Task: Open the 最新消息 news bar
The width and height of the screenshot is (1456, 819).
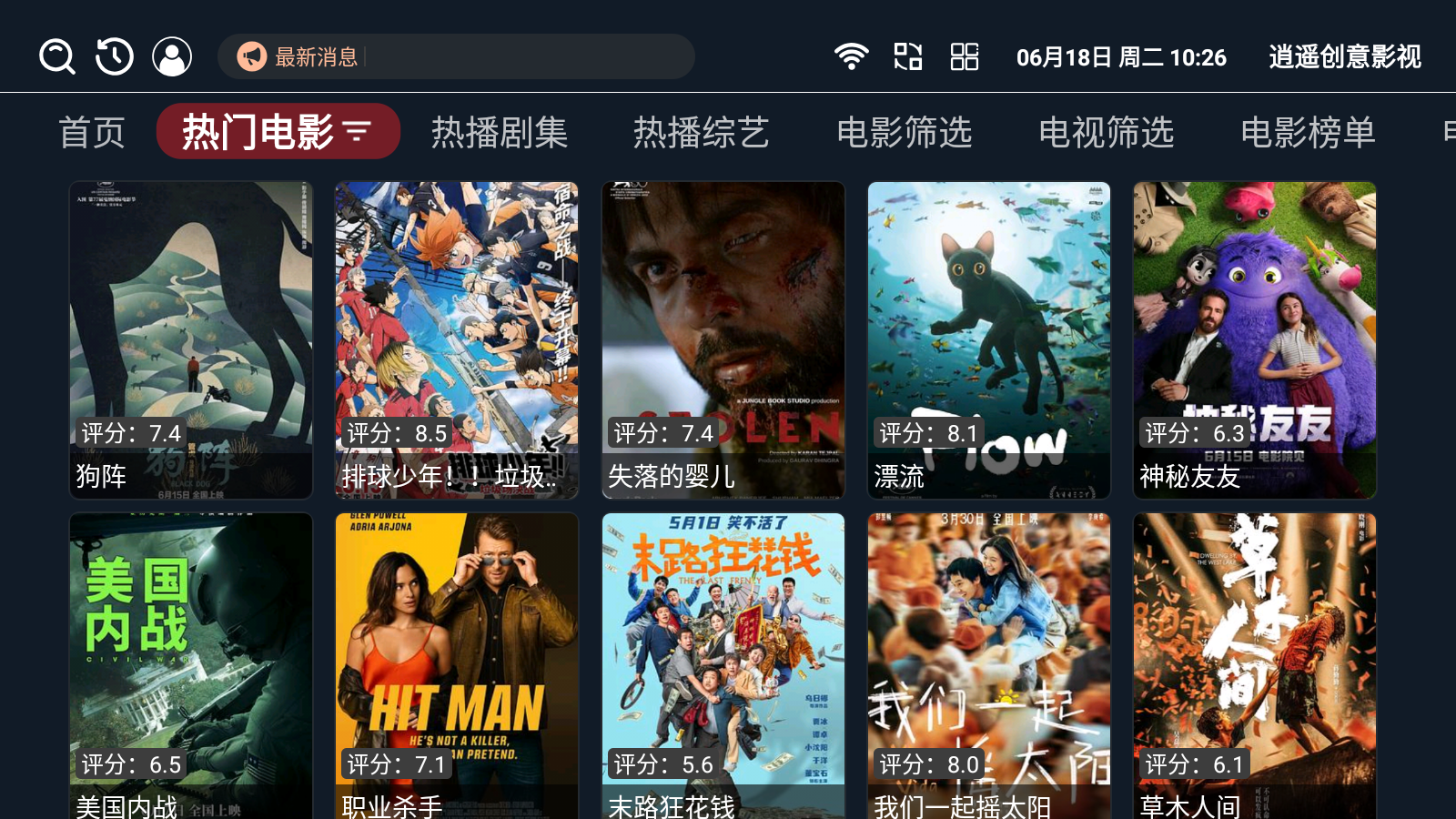Action: pyautogui.click(x=455, y=56)
